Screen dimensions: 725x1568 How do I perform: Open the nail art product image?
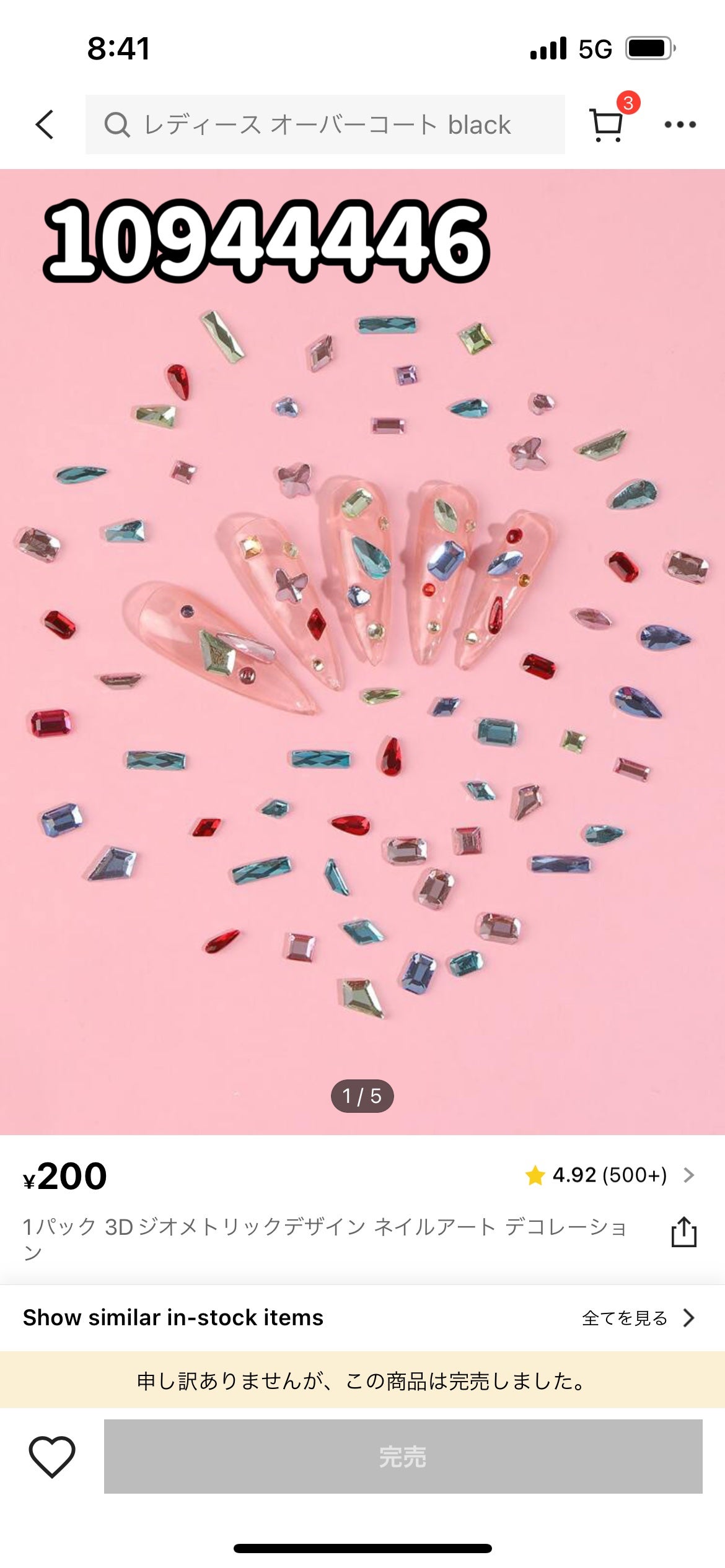362,650
